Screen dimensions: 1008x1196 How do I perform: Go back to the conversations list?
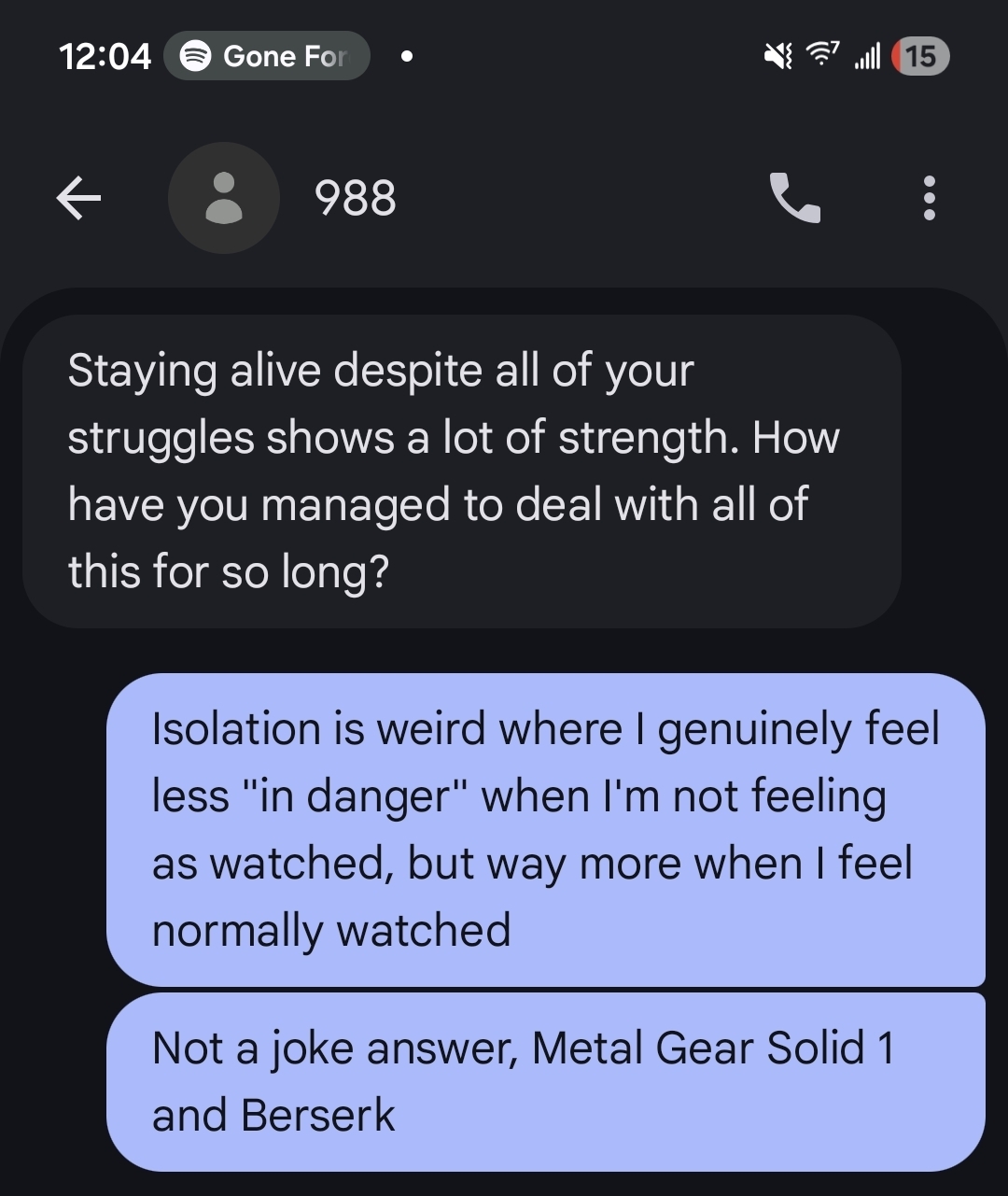pos(78,198)
